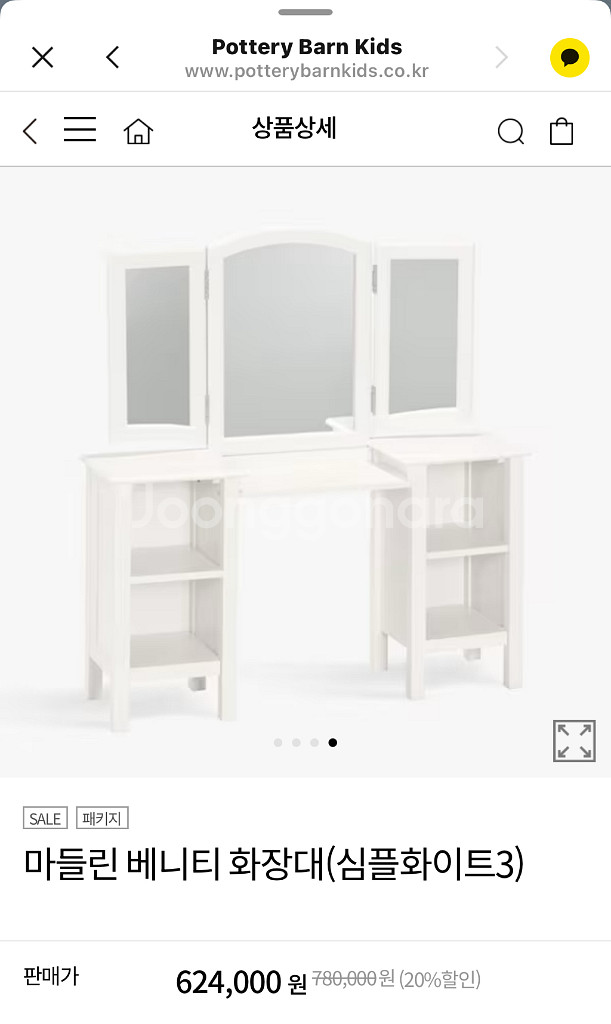The height and width of the screenshot is (1024, 611).
Task: Go back to the previous browser page
Action: coord(113,58)
